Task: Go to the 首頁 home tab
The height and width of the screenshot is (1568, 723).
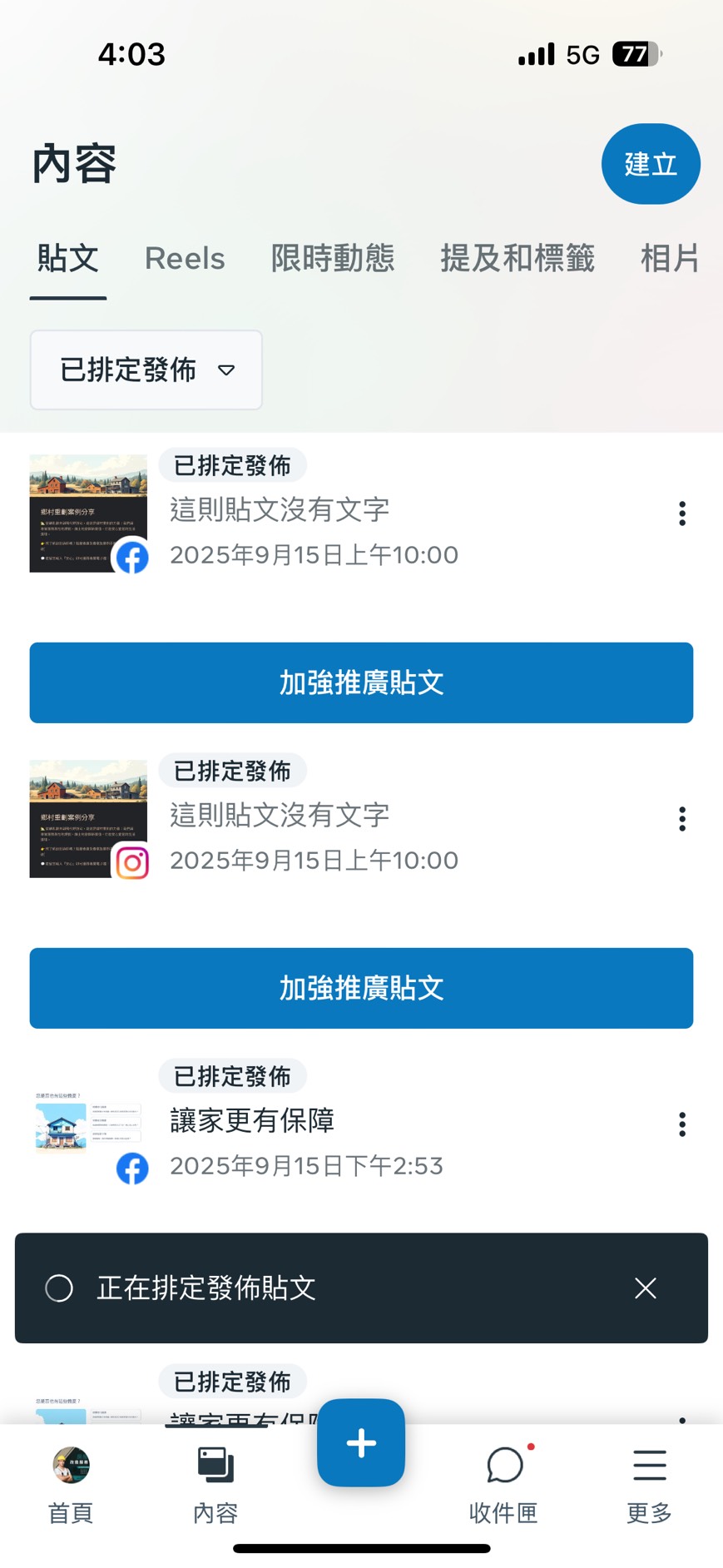Action: (x=71, y=1485)
